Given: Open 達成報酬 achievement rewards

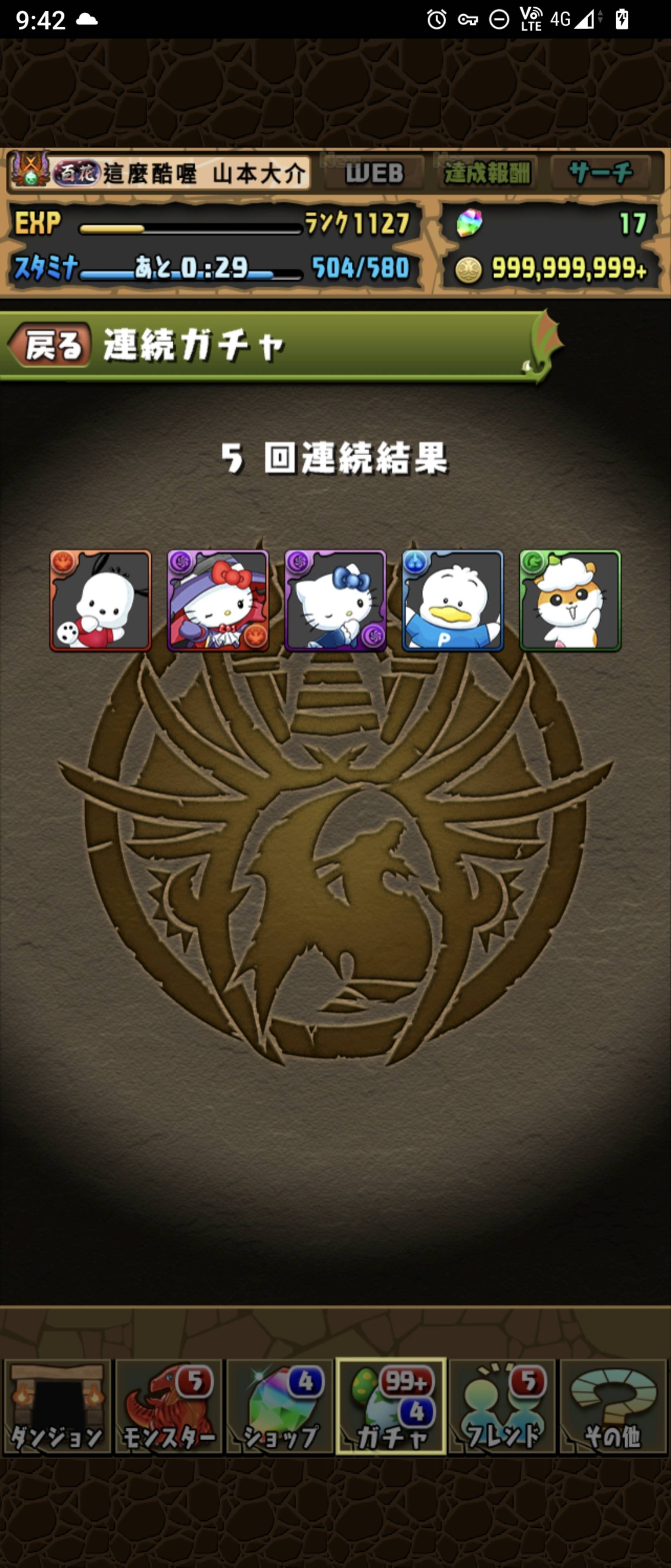Looking at the screenshot, I should 487,174.
